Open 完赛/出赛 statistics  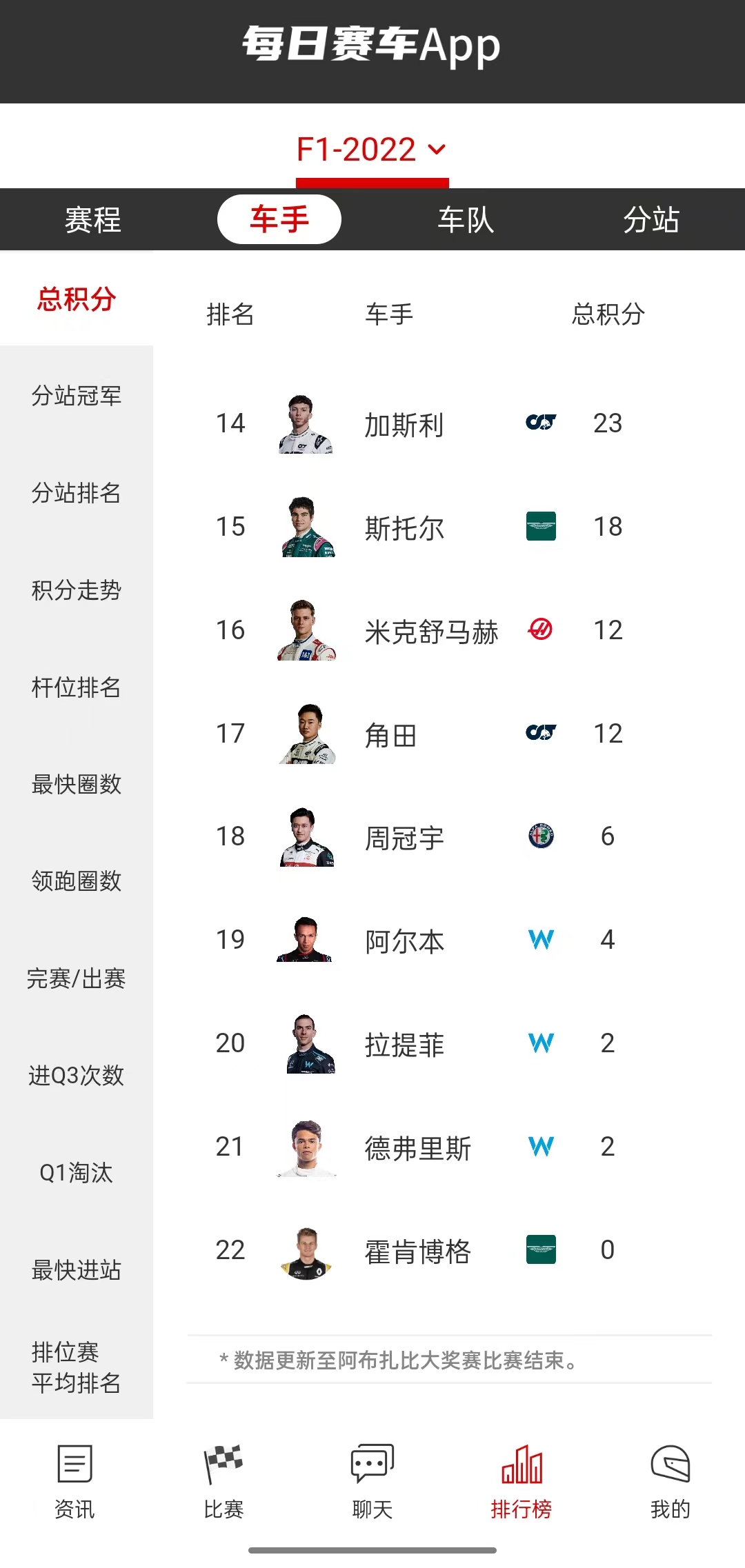point(77,978)
